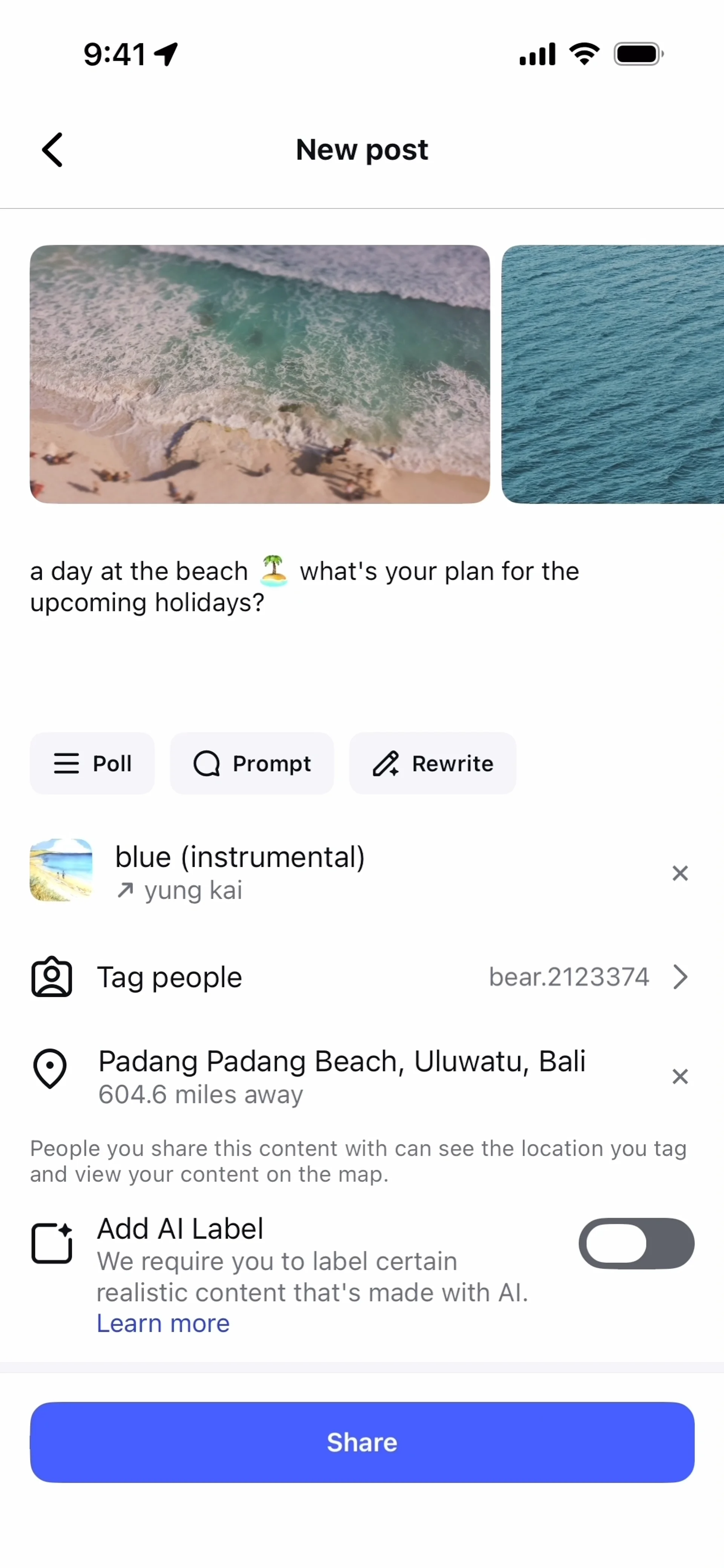Remove the blue (instrumental) song

[680, 873]
